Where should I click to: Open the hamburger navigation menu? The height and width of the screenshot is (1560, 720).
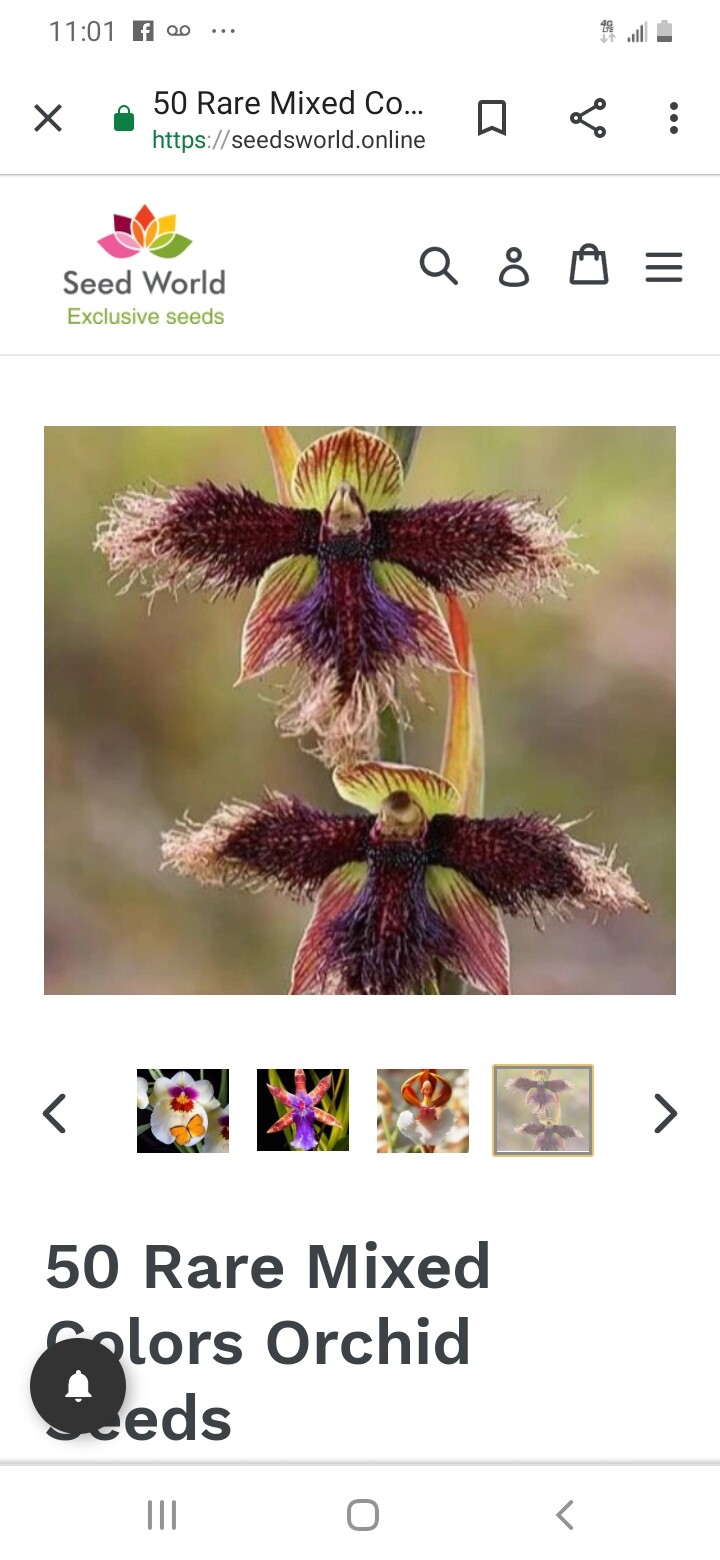point(663,267)
